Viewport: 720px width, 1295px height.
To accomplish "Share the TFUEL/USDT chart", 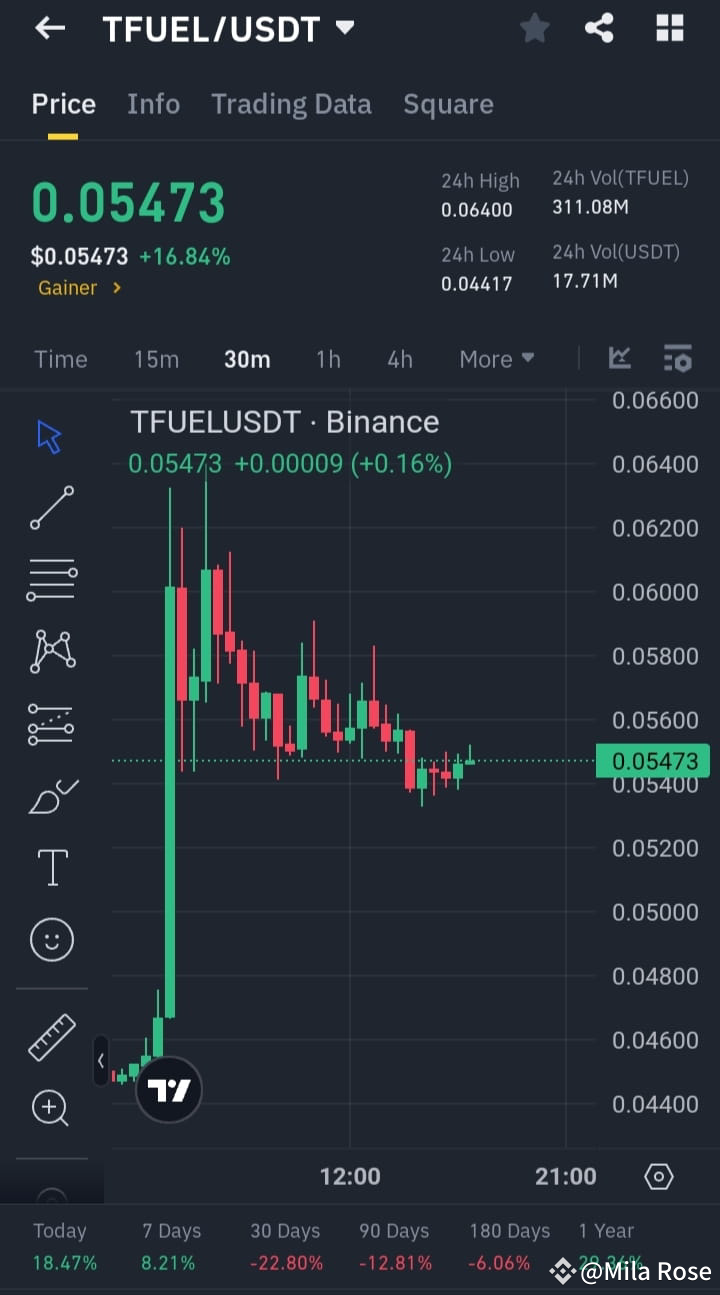I will [x=599, y=28].
